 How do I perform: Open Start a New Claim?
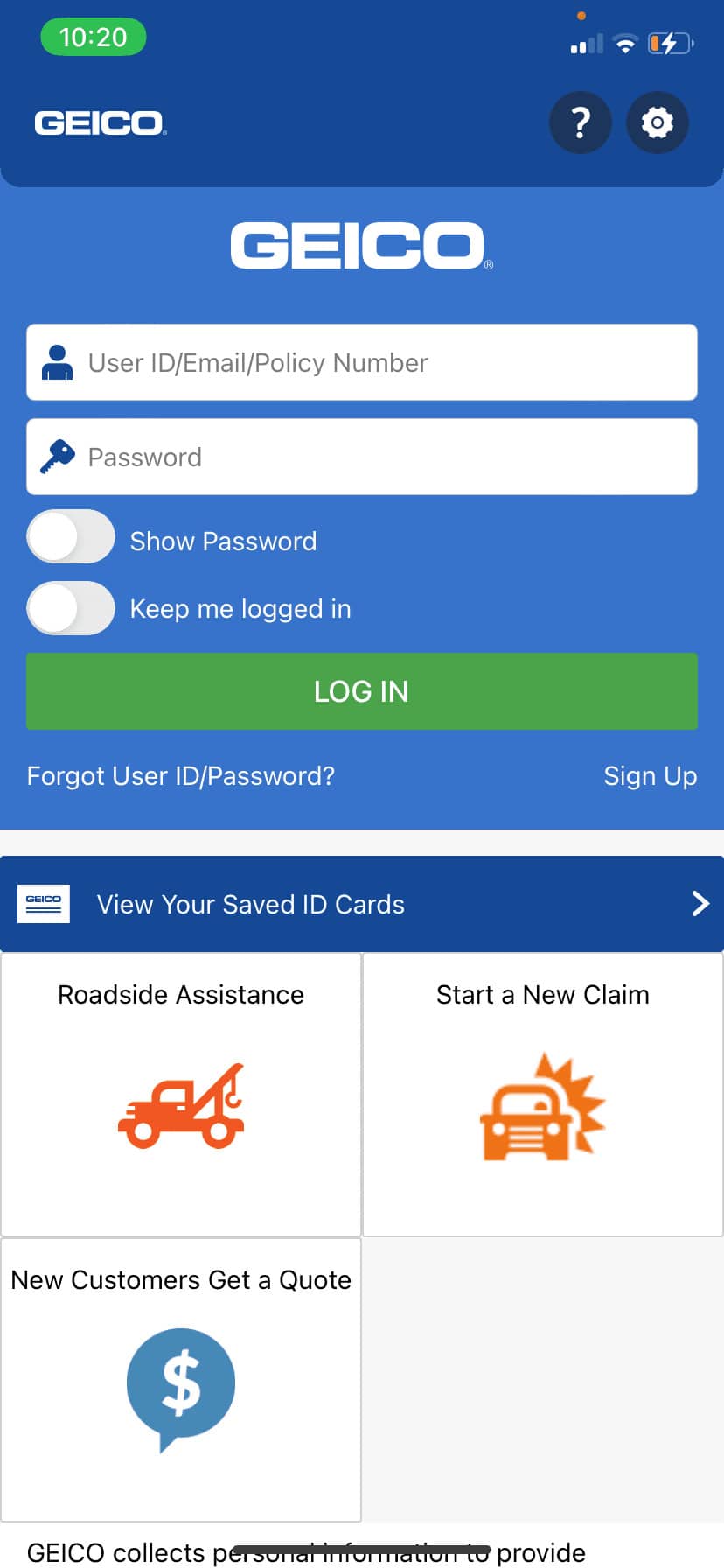[541, 1094]
